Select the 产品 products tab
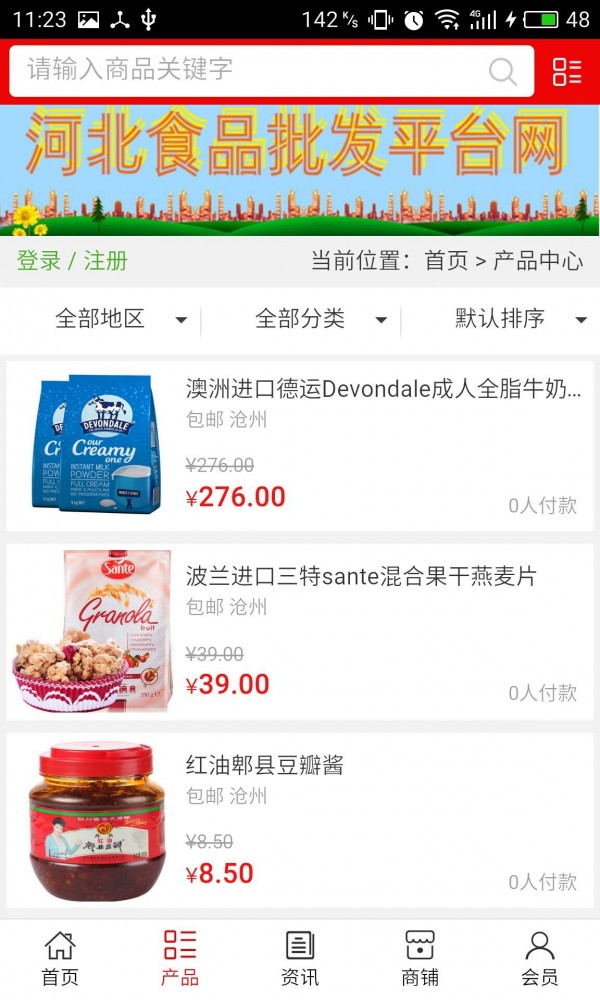600x1000 pixels. coord(180,958)
